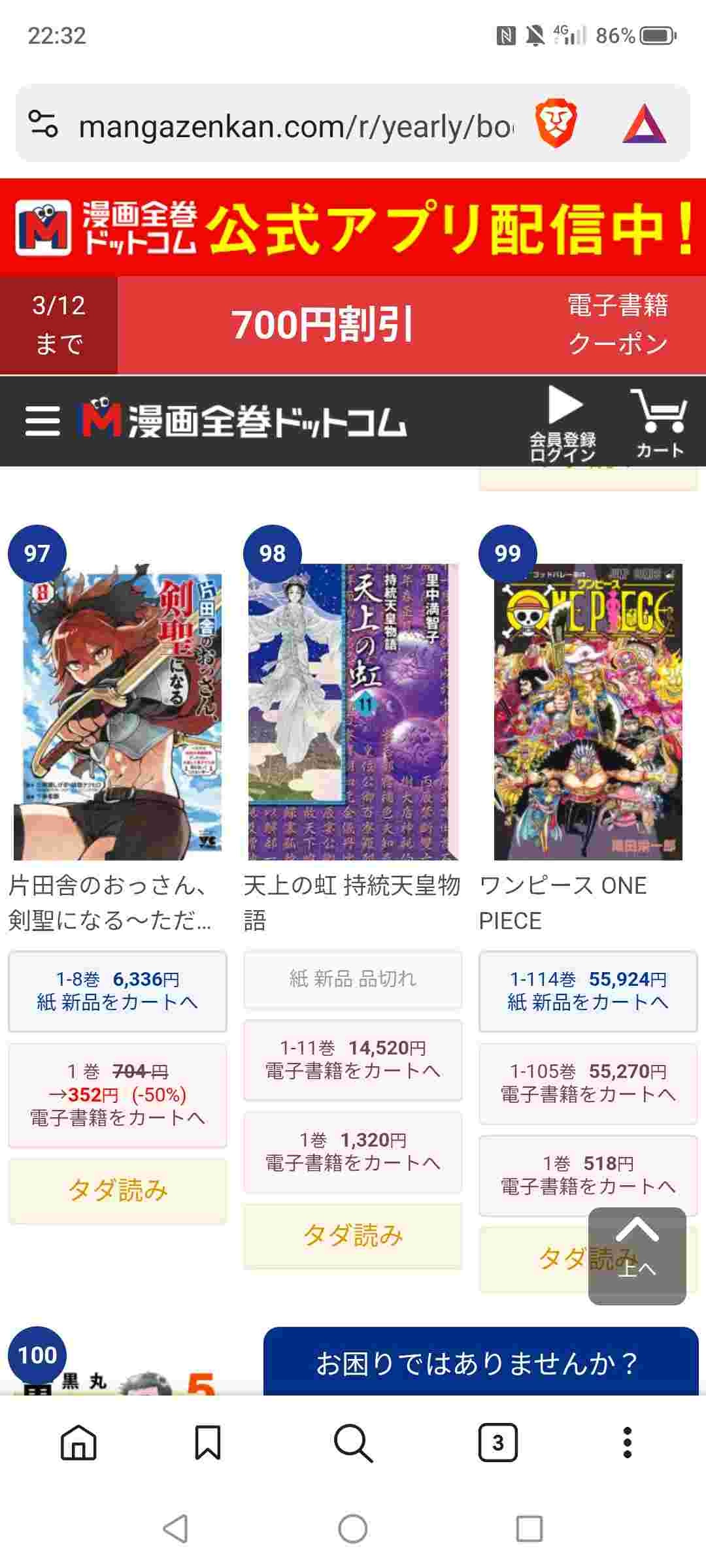Open the 700円割引 e-book coupon banner
706x1568 pixels.
coord(353,325)
